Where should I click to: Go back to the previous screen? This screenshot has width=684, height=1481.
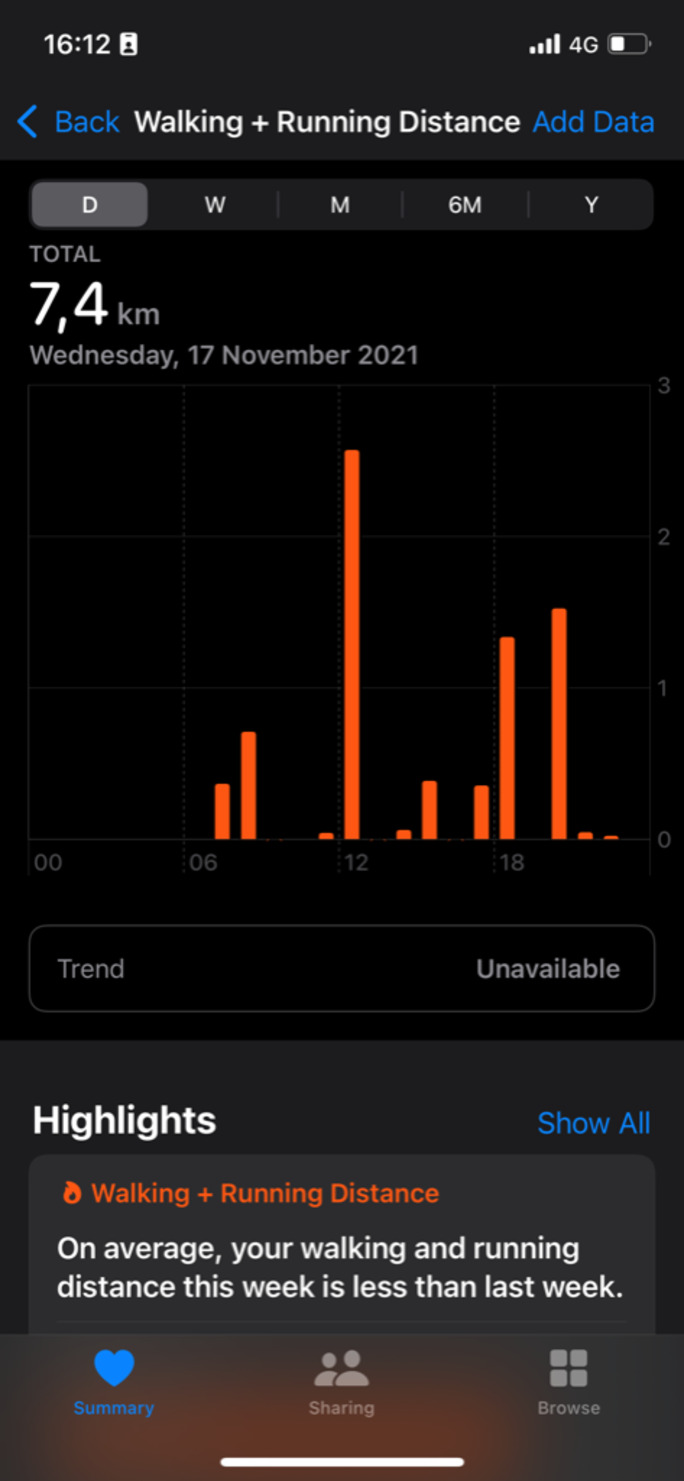68,122
